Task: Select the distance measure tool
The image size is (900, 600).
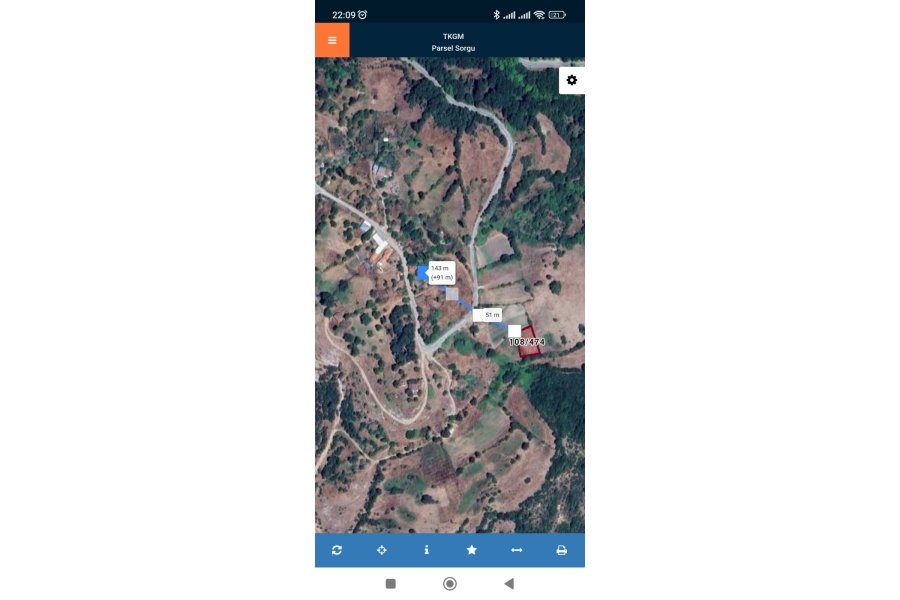Action: (517, 550)
